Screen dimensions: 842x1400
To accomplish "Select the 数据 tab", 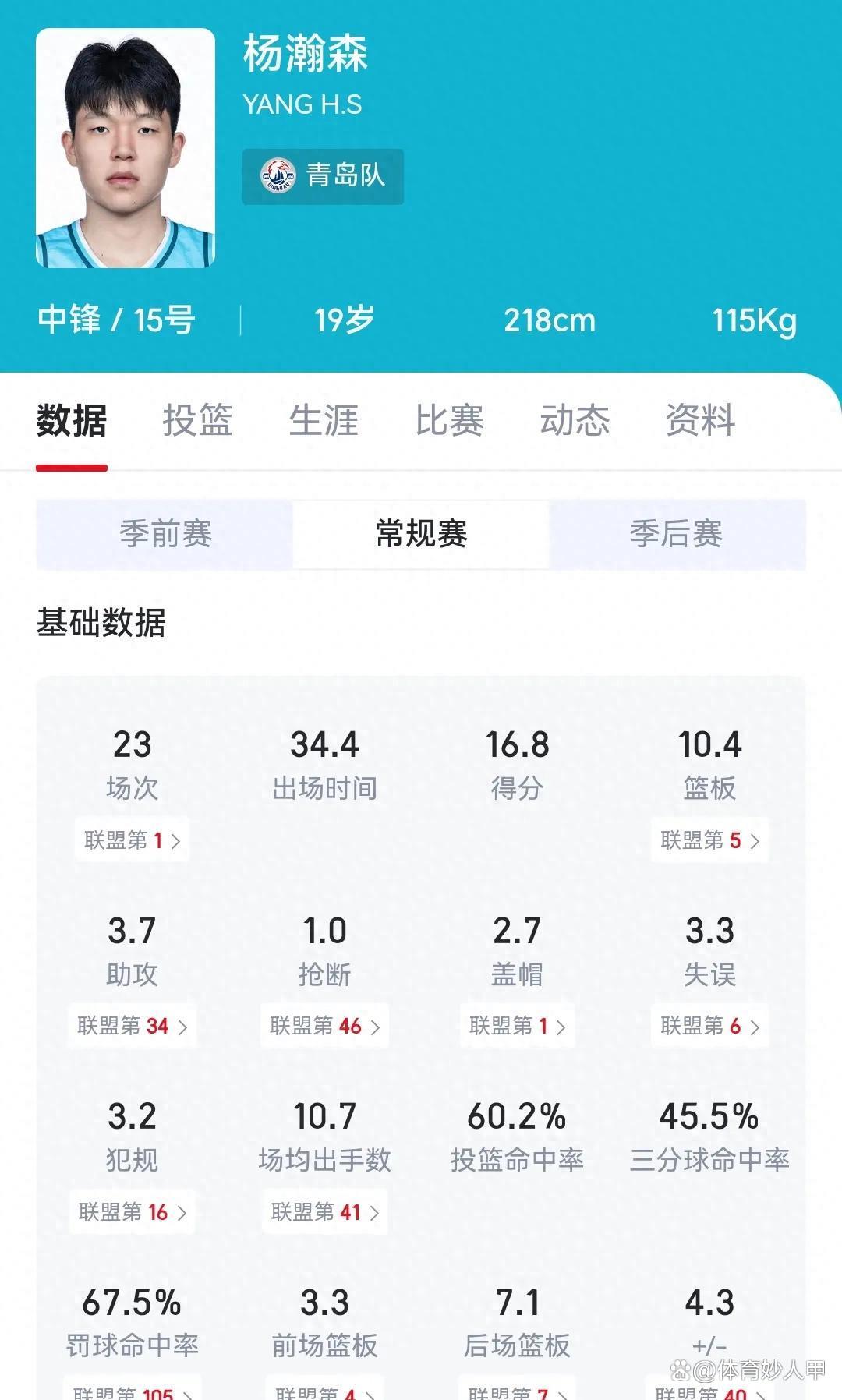I will point(71,421).
